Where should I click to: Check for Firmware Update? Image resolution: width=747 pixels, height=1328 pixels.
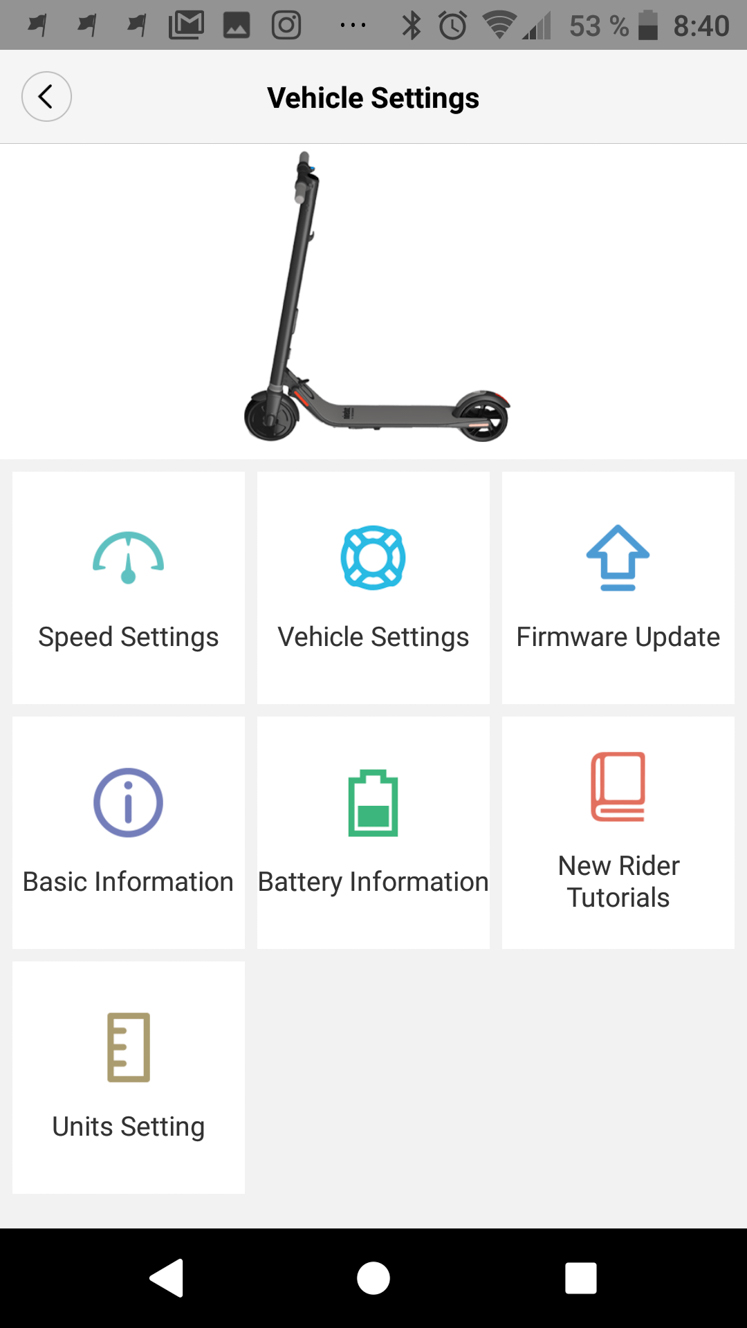tap(618, 588)
